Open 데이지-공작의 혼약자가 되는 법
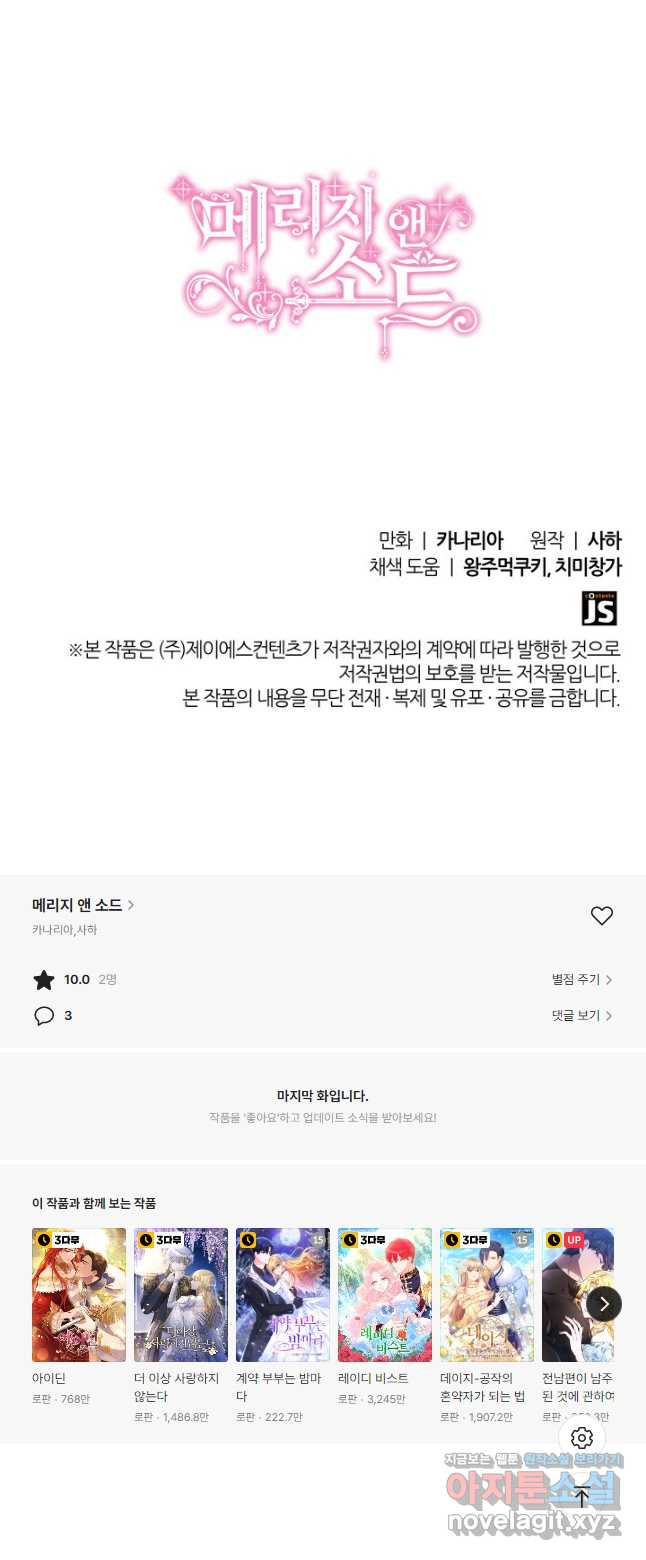This screenshot has height=1560, width=646. (x=487, y=1295)
